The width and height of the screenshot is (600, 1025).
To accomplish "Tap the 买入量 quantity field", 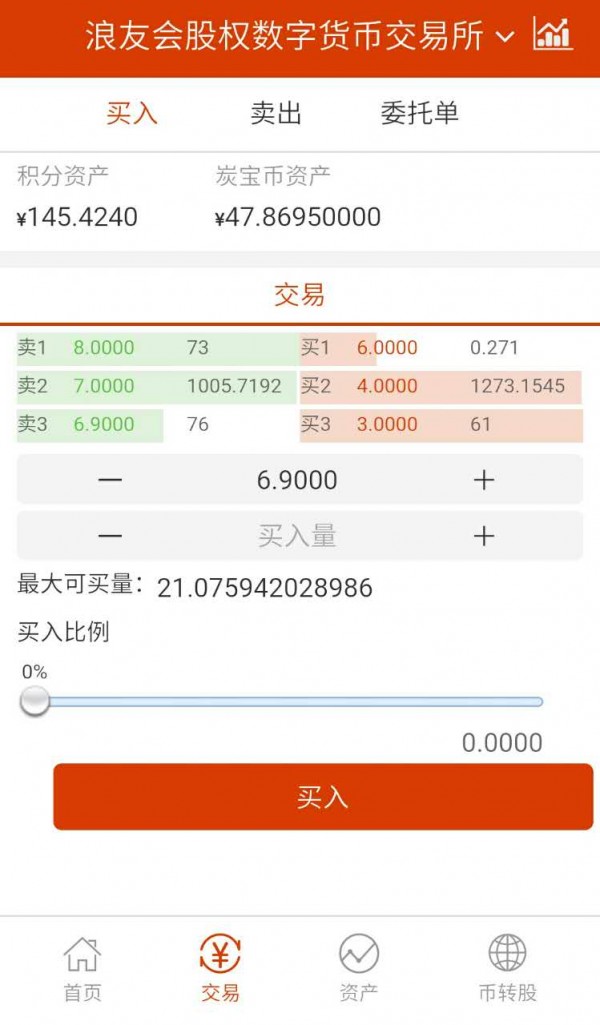I will [x=297, y=536].
